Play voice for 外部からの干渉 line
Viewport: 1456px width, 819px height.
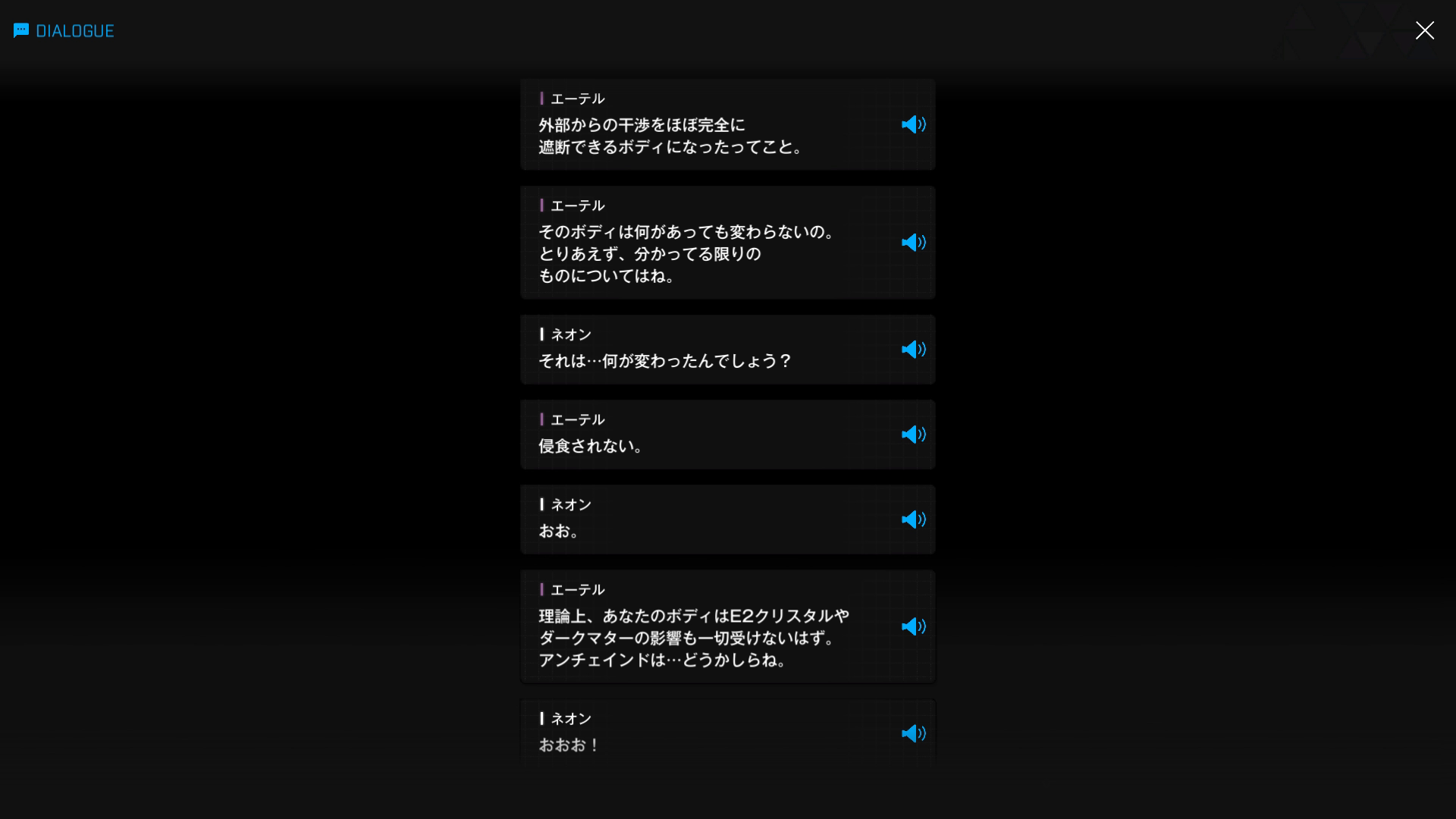click(913, 124)
